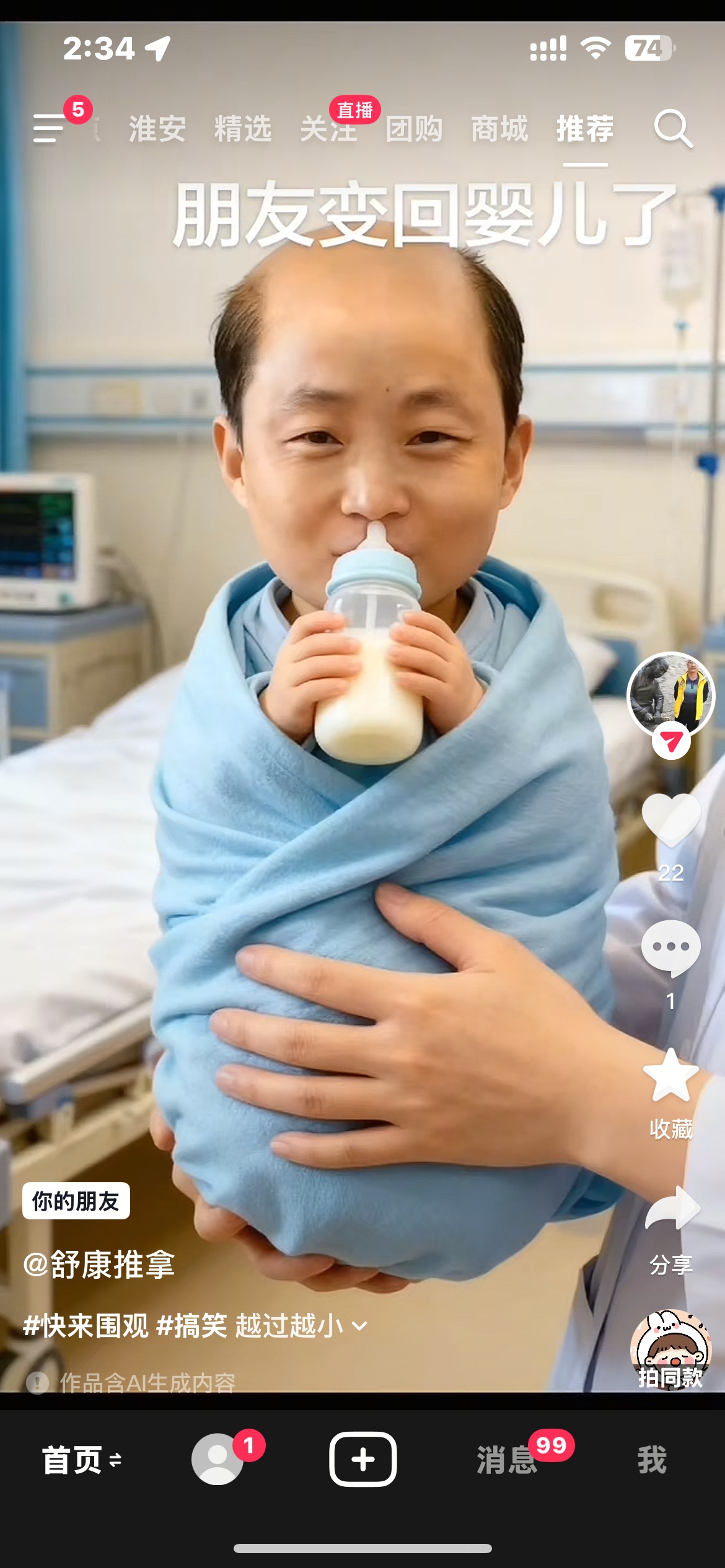Create a new post with plus button
The image size is (725, 1568).
click(362, 1459)
